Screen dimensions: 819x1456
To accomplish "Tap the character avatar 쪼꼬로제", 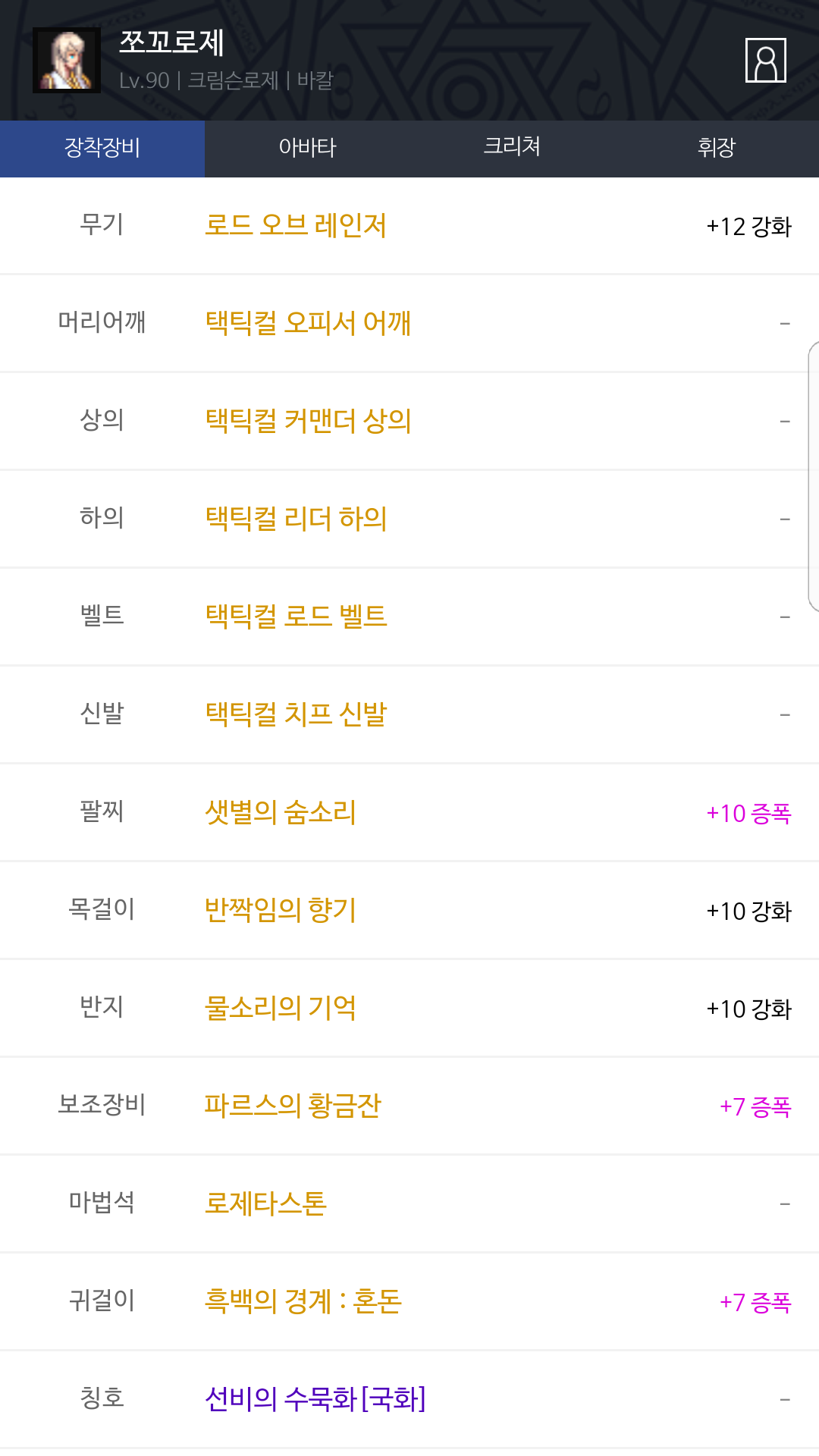I will [67, 61].
